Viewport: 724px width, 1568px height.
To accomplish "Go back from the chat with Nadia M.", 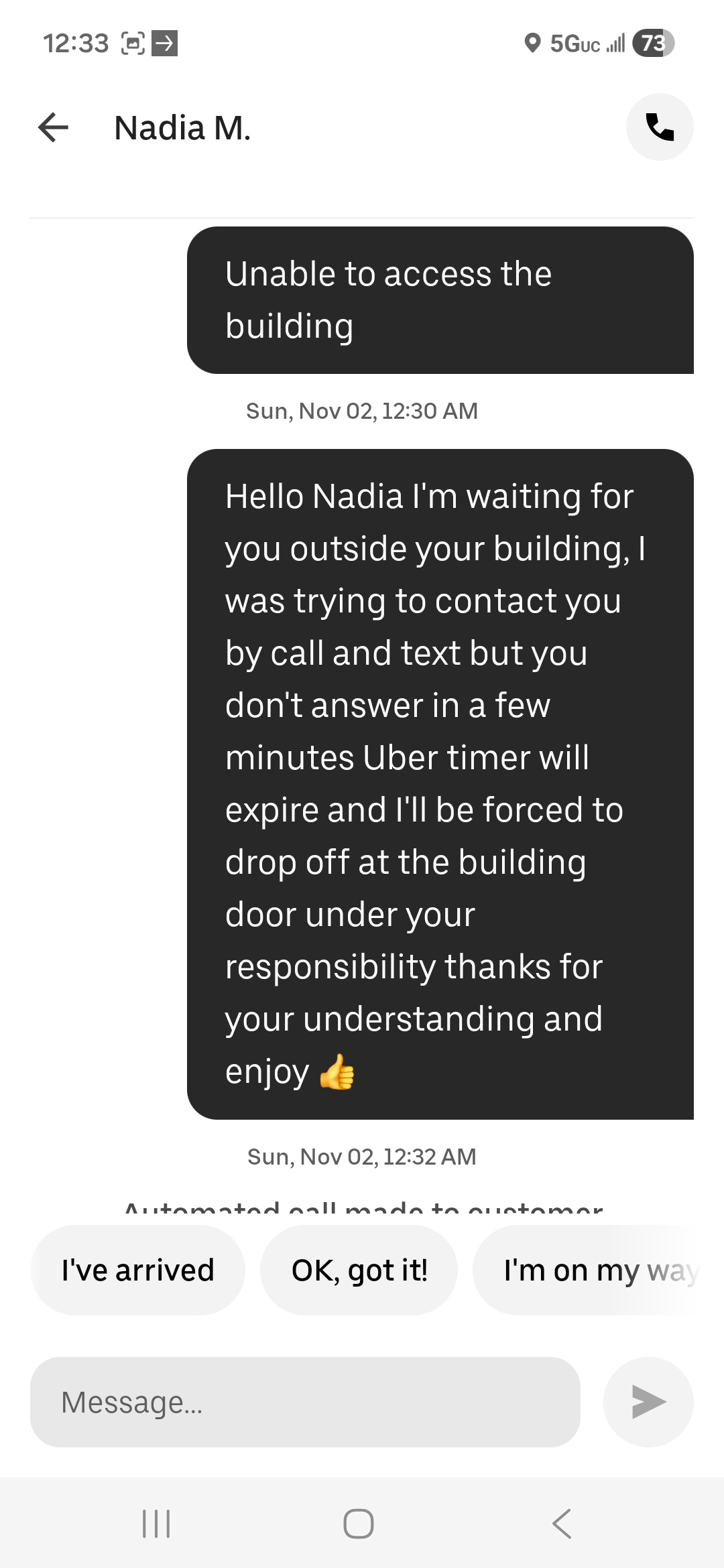I will click(54, 127).
